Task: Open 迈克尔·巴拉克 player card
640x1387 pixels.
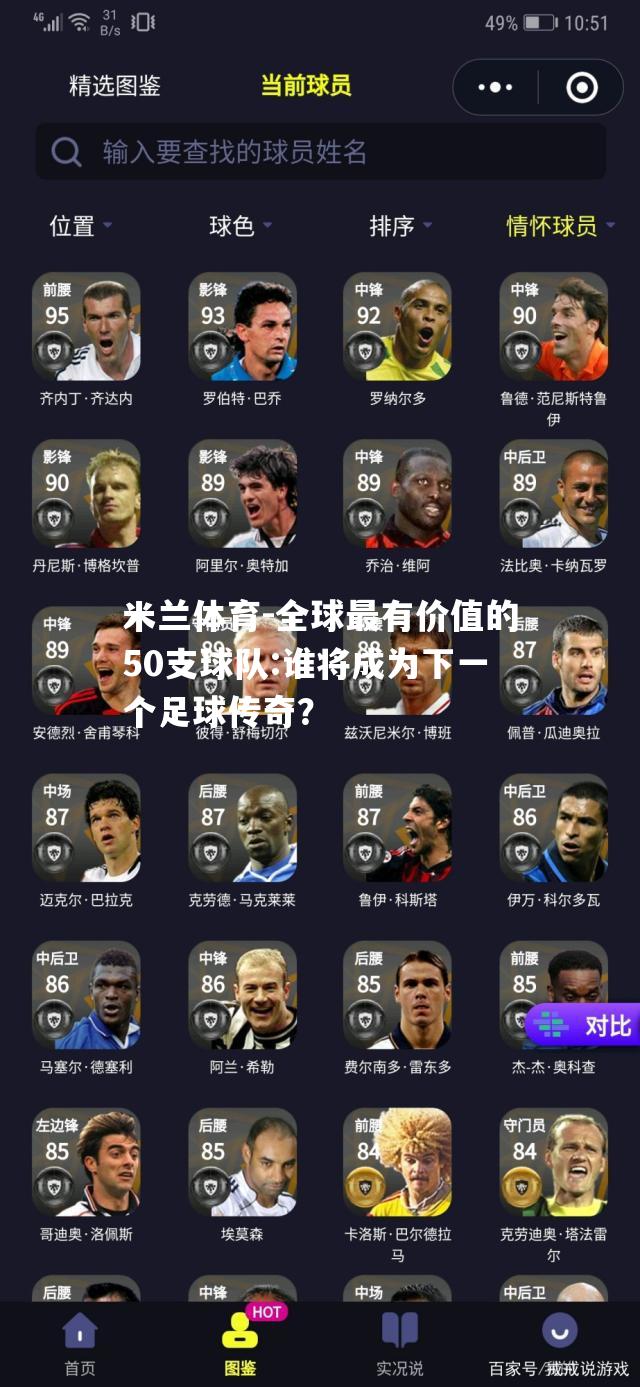Action: (86, 829)
